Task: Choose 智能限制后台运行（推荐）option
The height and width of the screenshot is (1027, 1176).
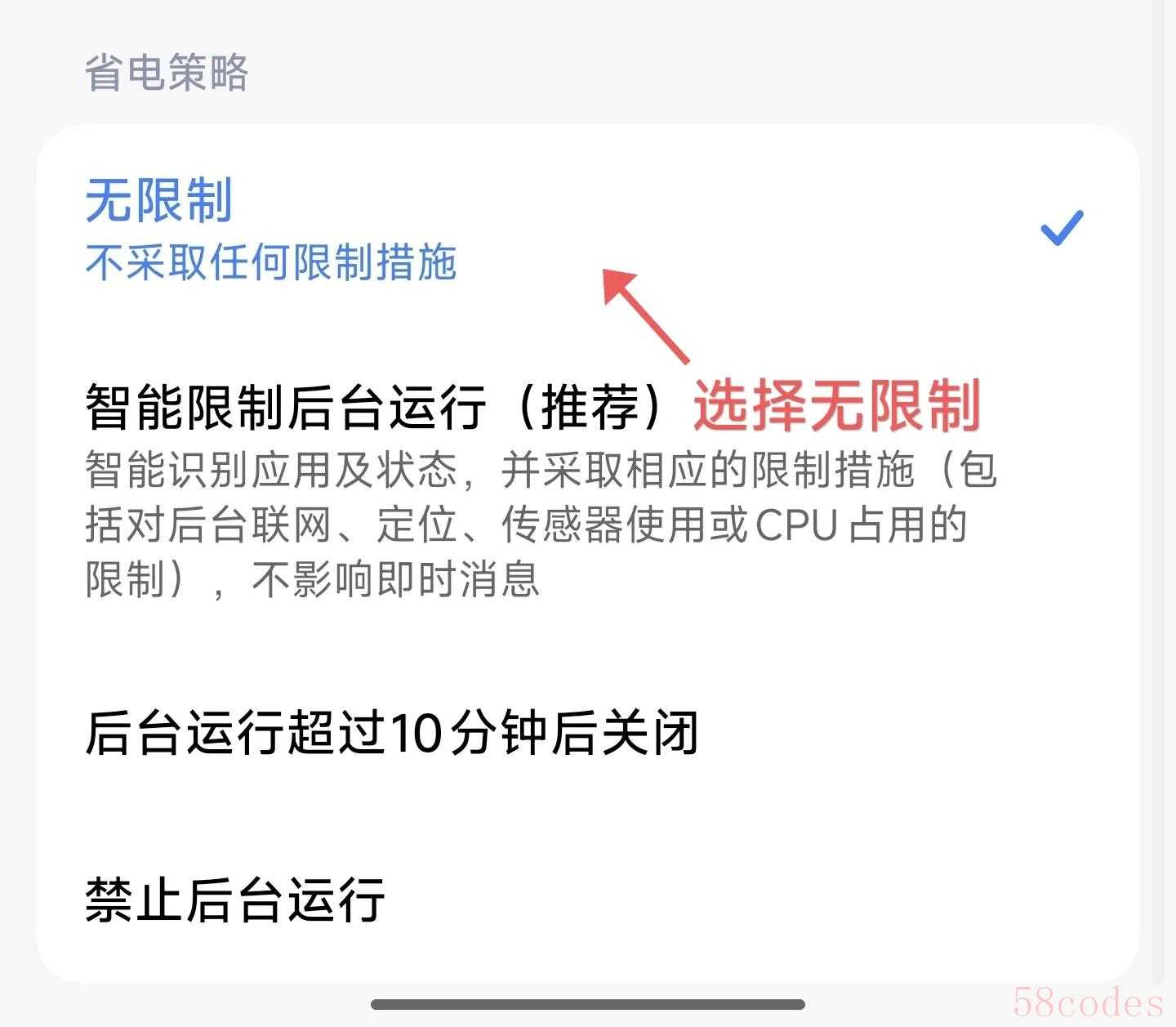Action: pyautogui.click(x=376, y=407)
